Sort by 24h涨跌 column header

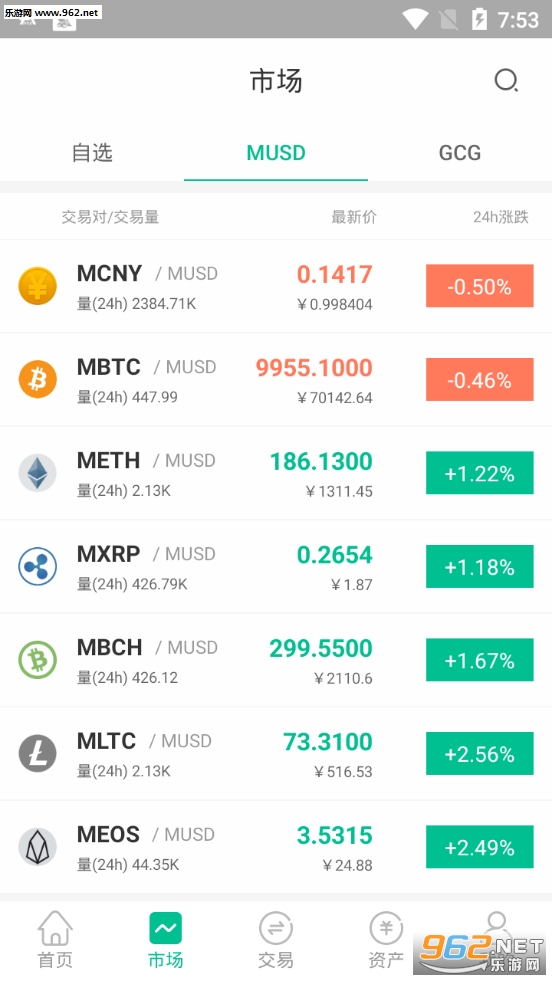click(x=501, y=217)
